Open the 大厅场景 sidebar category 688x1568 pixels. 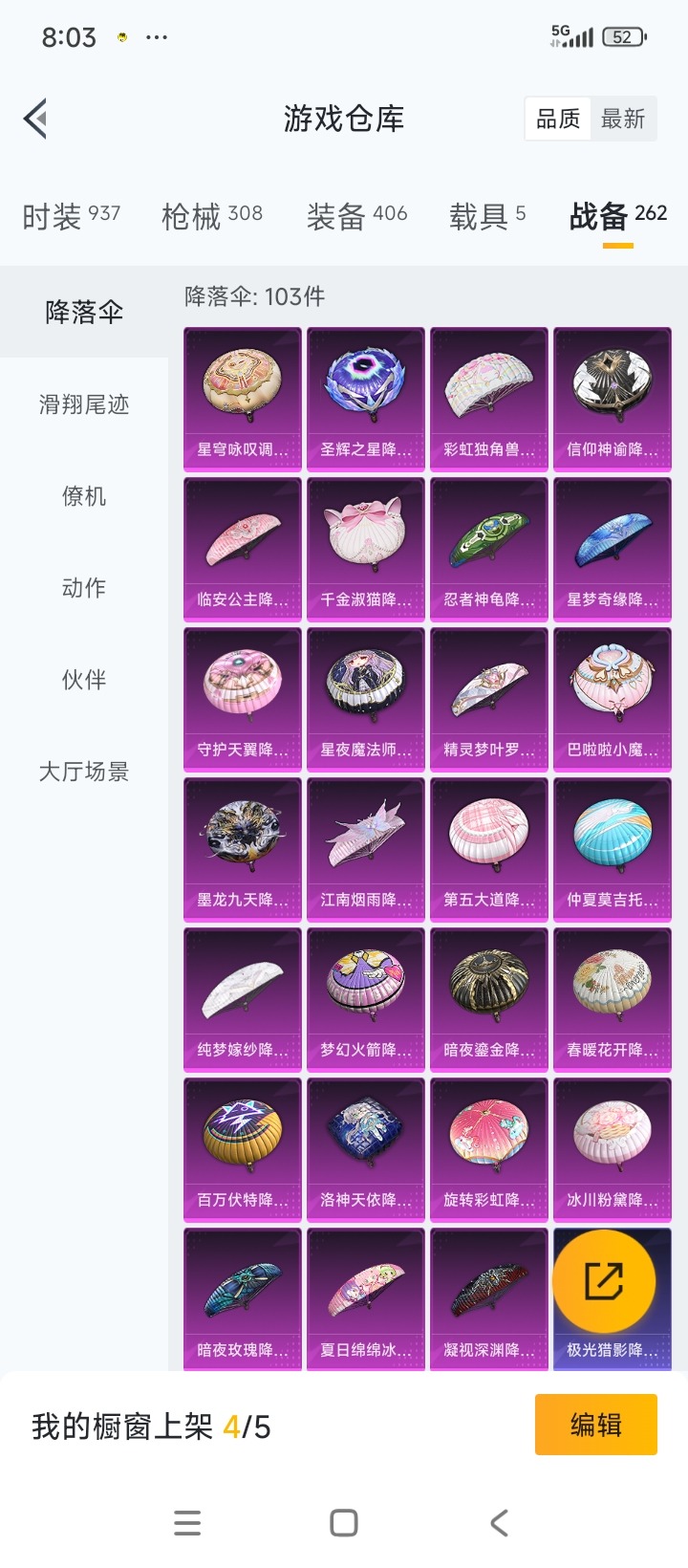click(83, 772)
